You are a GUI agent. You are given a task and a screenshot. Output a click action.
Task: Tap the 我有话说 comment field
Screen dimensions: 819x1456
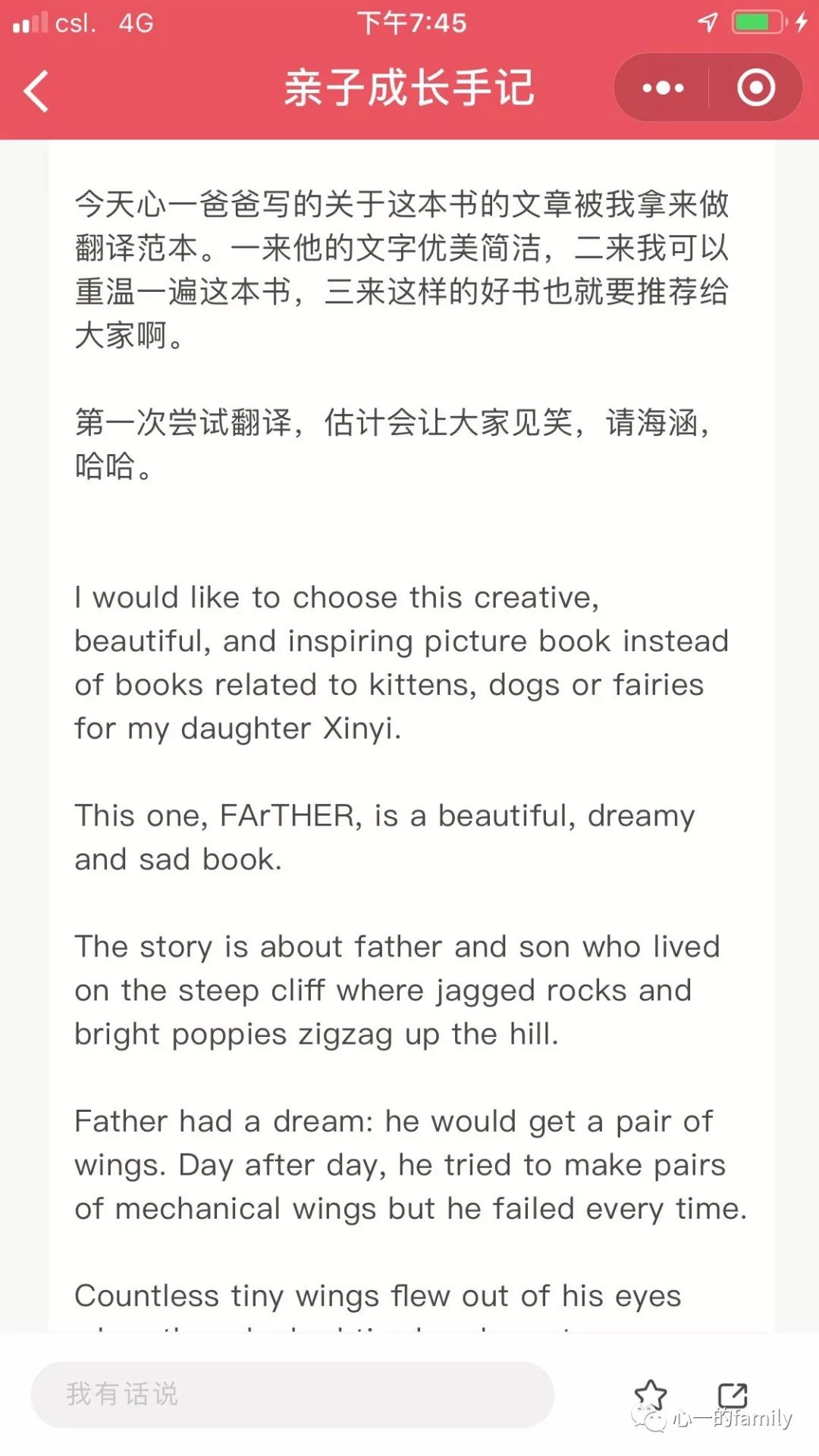click(292, 1394)
